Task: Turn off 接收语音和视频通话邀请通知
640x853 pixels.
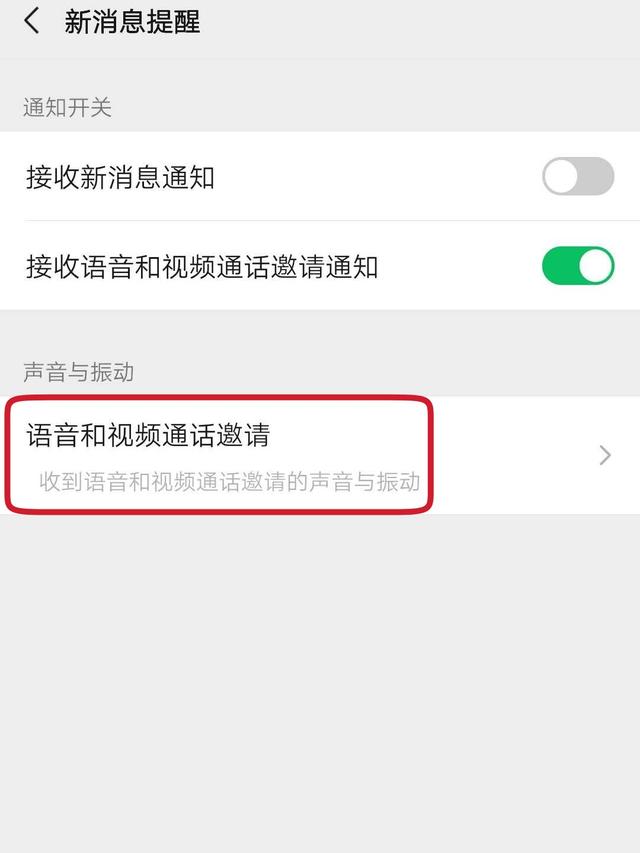Action: [577, 266]
